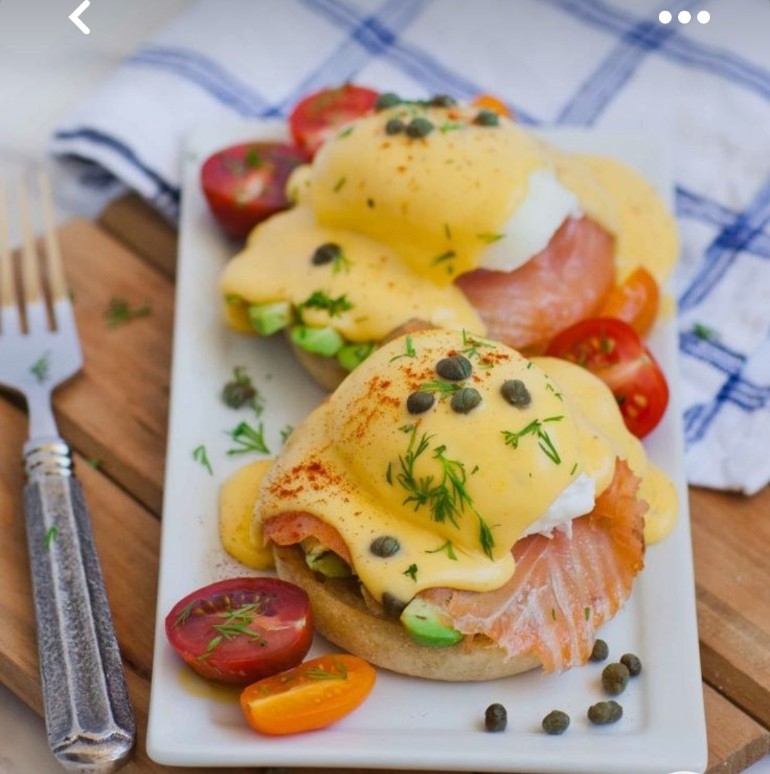This screenshot has height=774, width=770.
Task: Open the three-dot overflow menu
Action: [x=684, y=17]
